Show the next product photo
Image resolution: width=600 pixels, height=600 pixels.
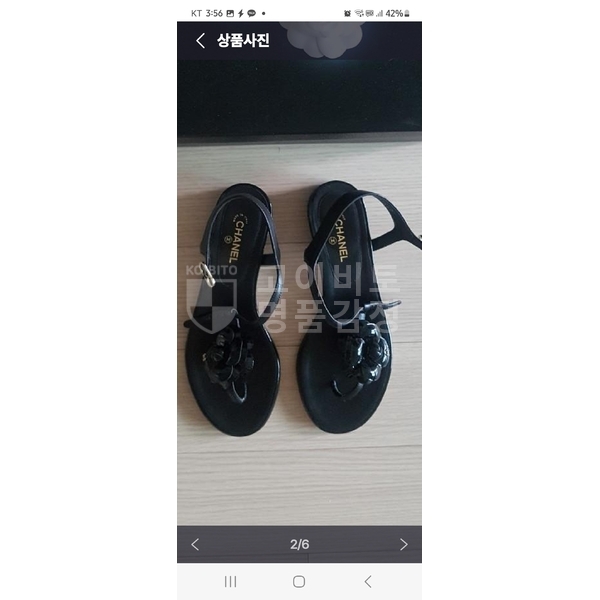(404, 544)
